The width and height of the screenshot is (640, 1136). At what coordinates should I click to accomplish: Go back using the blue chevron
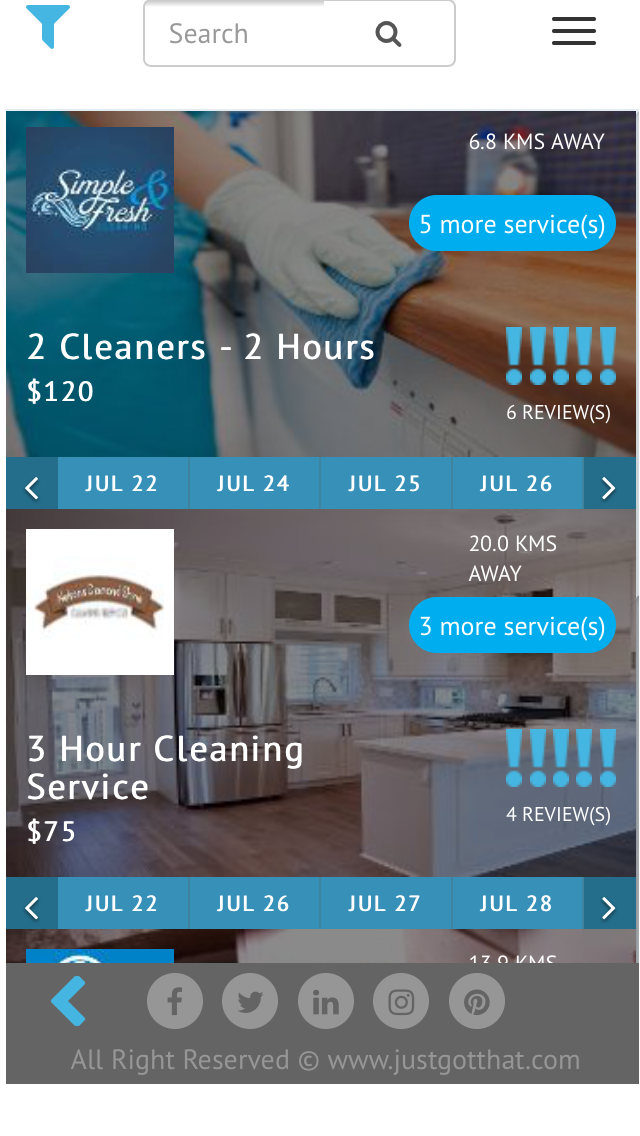click(68, 1001)
